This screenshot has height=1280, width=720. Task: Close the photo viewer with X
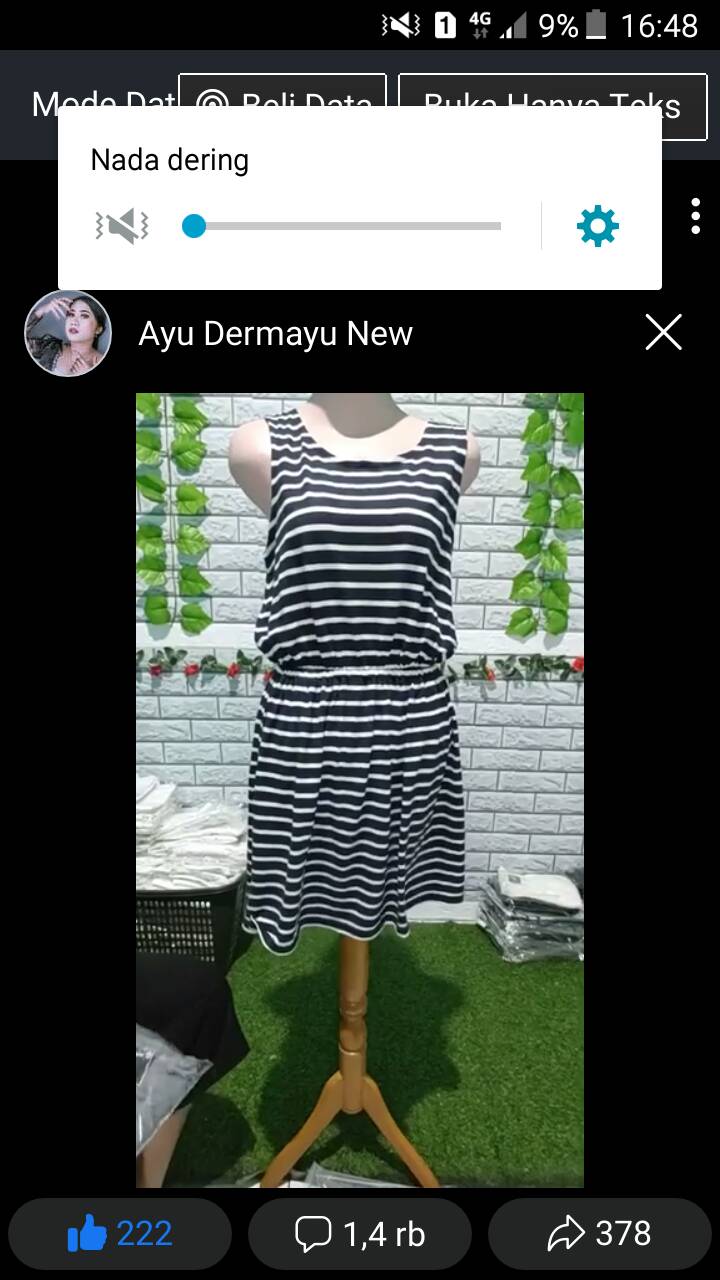coord(663,332)
